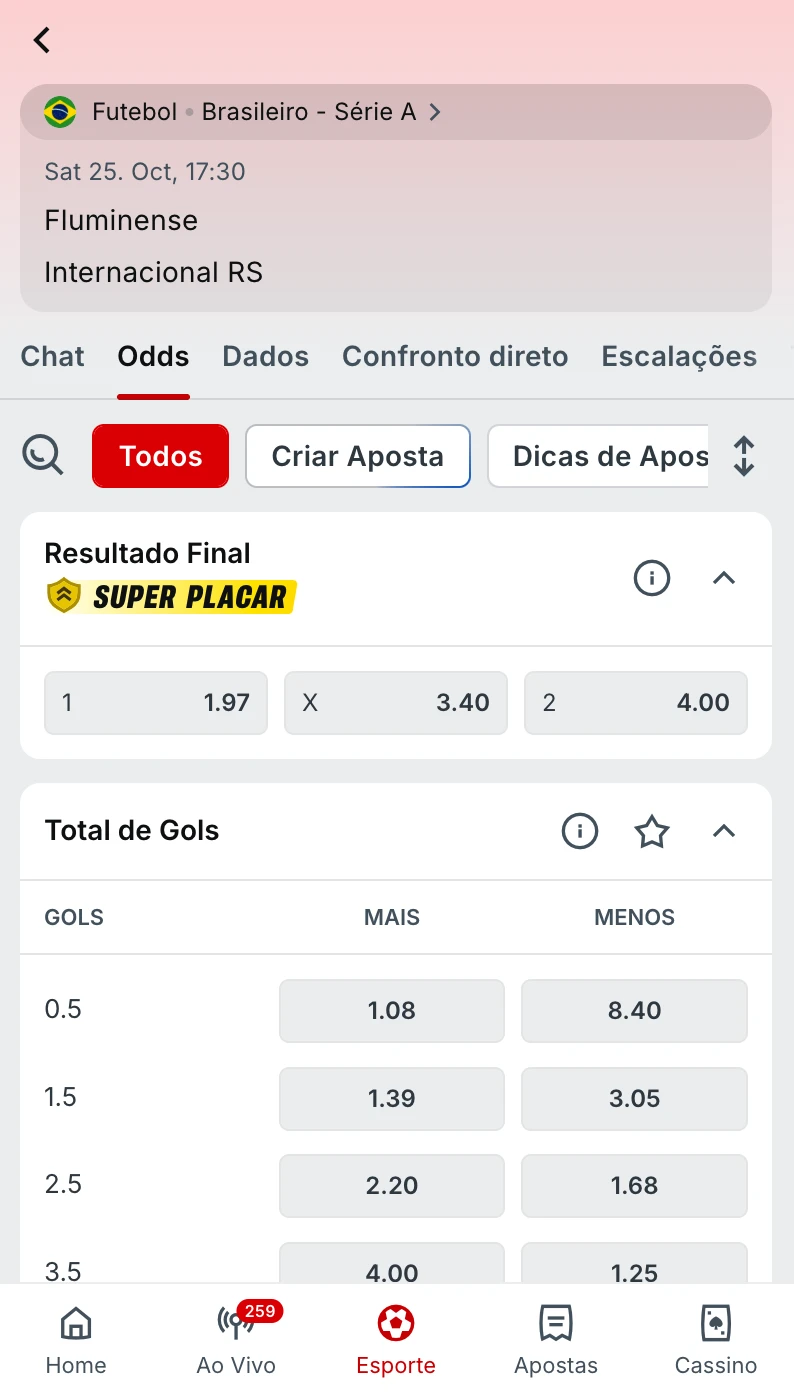Screen dimensions: 794x1398
Task: Switch to the Dados tab
Action: click(265, 357)
